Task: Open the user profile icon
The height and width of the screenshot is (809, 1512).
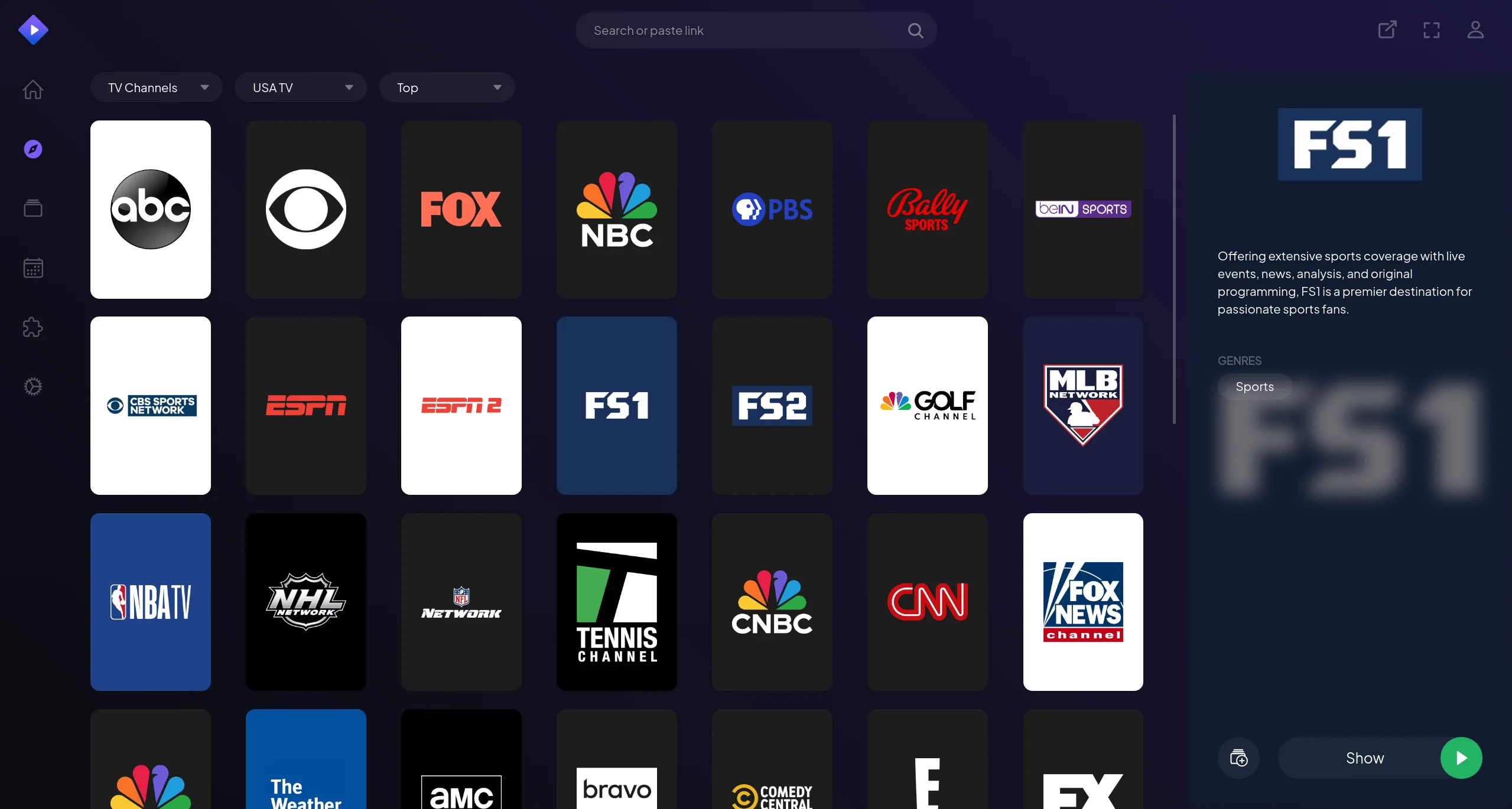Action: pyautogui.click(x=1475, y=30)
